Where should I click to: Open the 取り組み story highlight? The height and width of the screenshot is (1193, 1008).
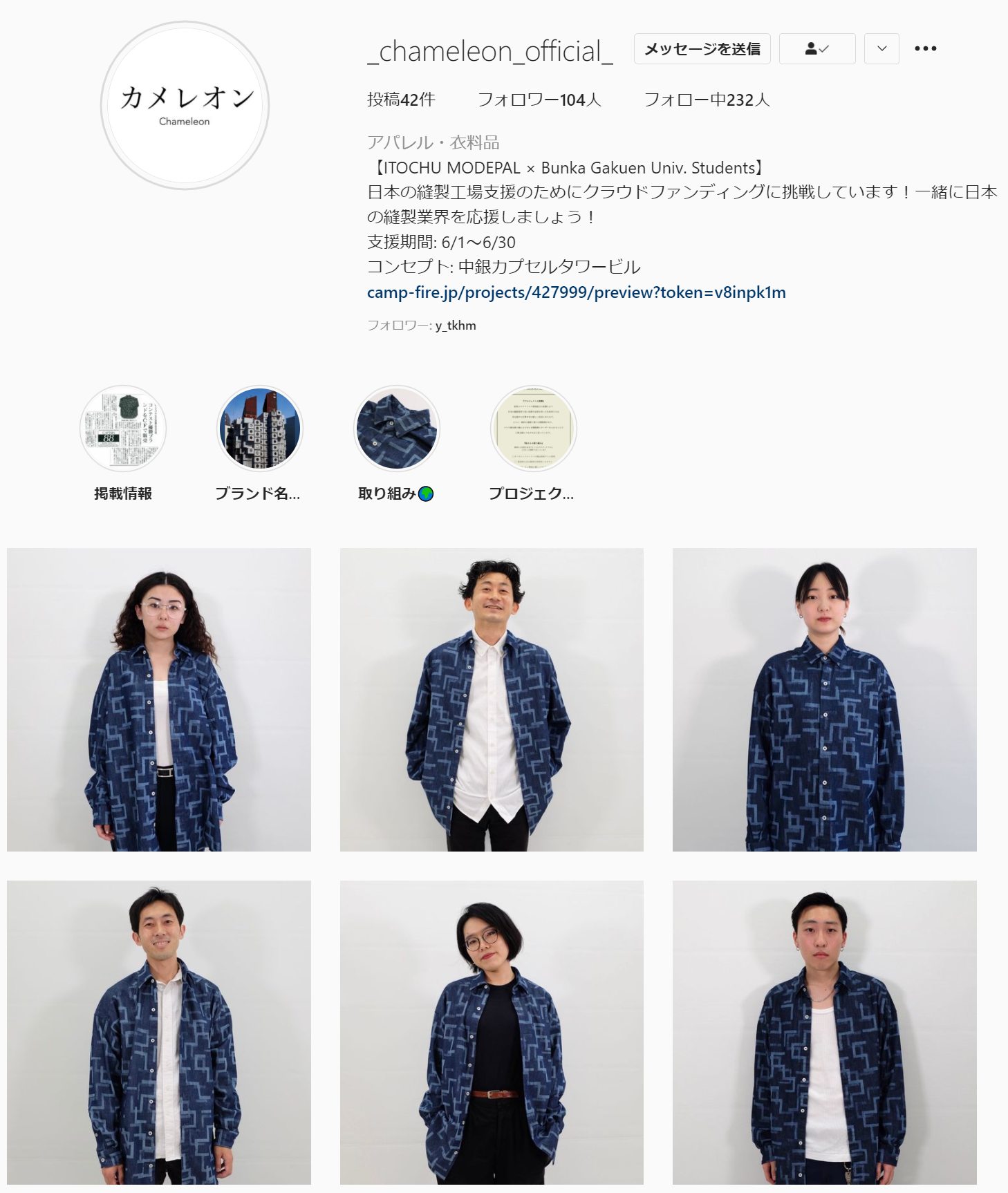point(396,429)
